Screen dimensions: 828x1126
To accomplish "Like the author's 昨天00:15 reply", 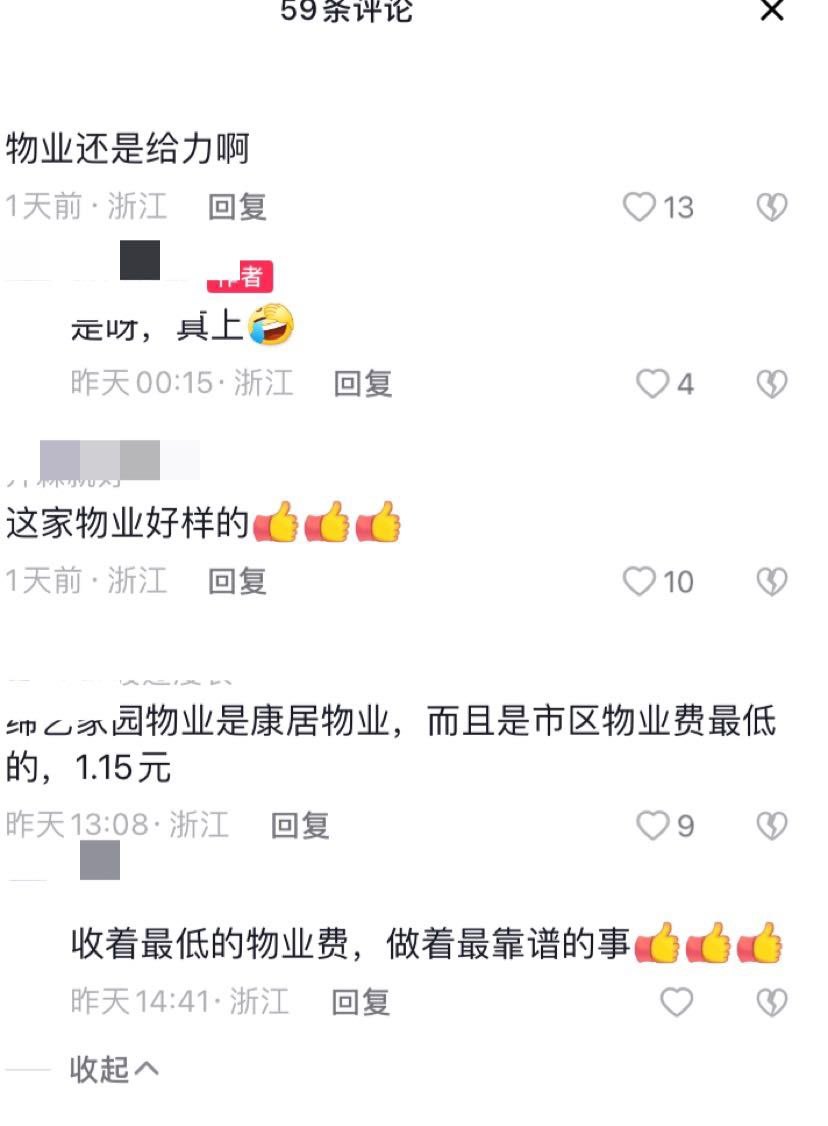I will pyautogui.click(x=653, y=383).
